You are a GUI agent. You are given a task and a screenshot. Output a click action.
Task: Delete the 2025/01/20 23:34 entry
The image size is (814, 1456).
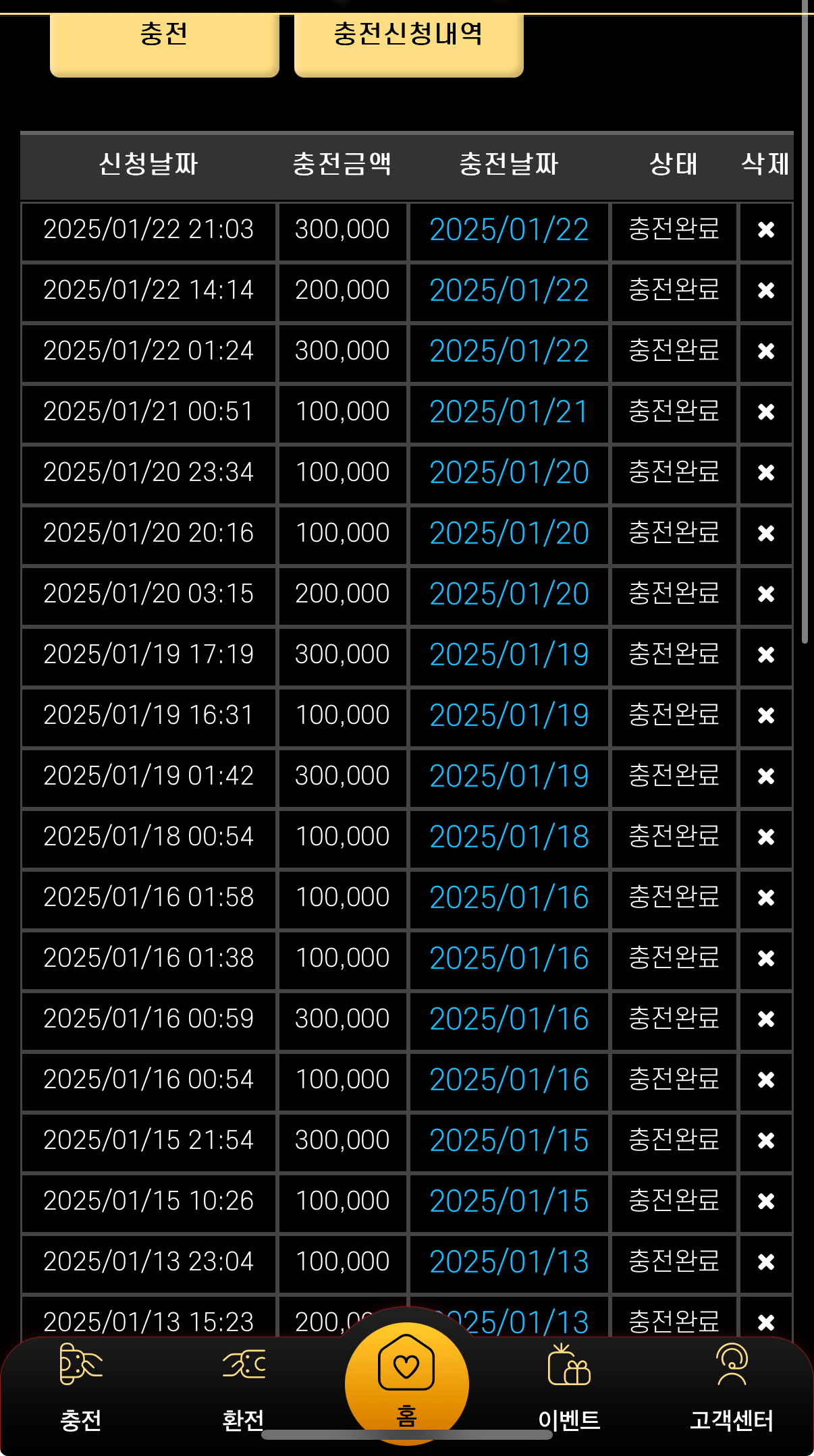[x=766, y=474]
